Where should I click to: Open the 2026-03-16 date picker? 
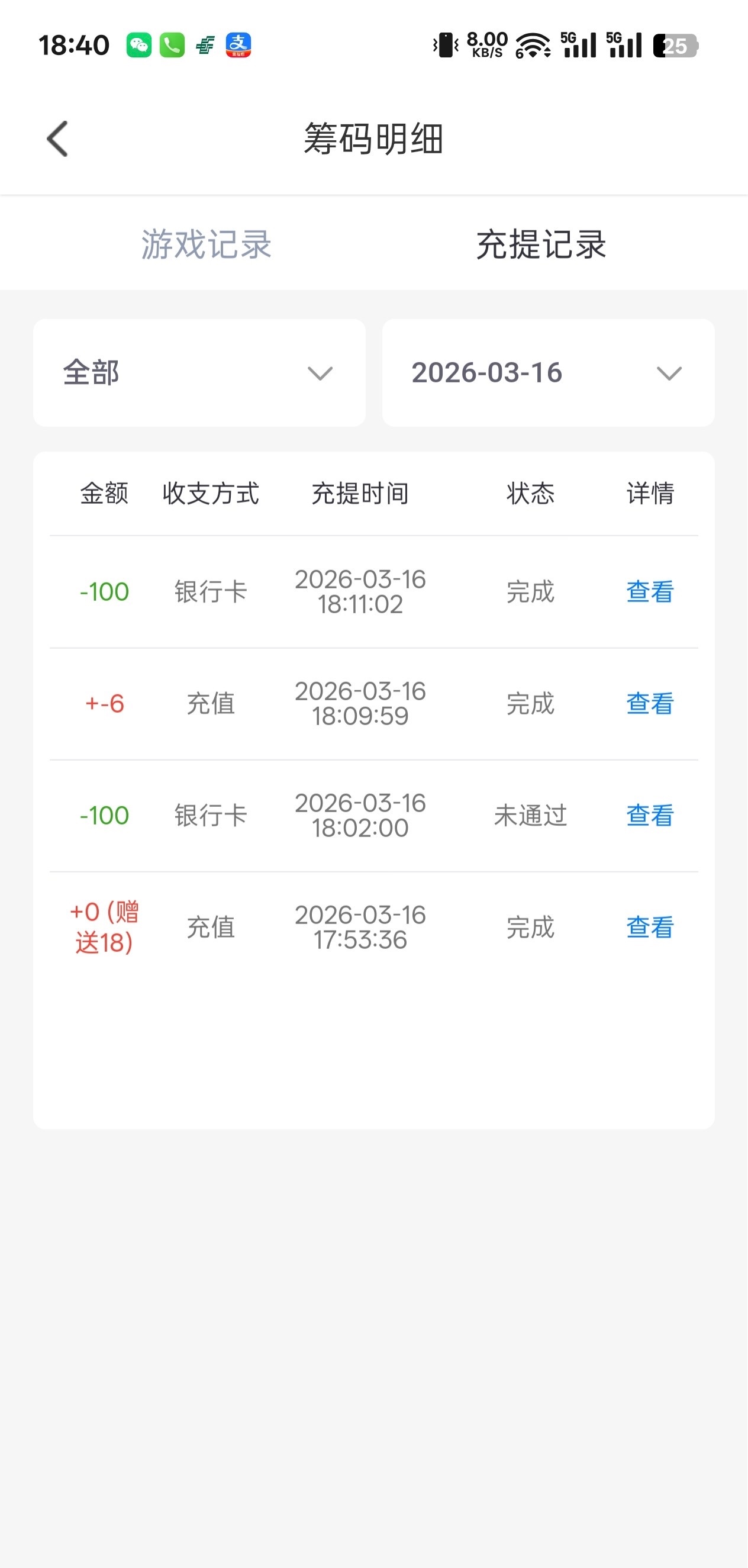point(548,372)
